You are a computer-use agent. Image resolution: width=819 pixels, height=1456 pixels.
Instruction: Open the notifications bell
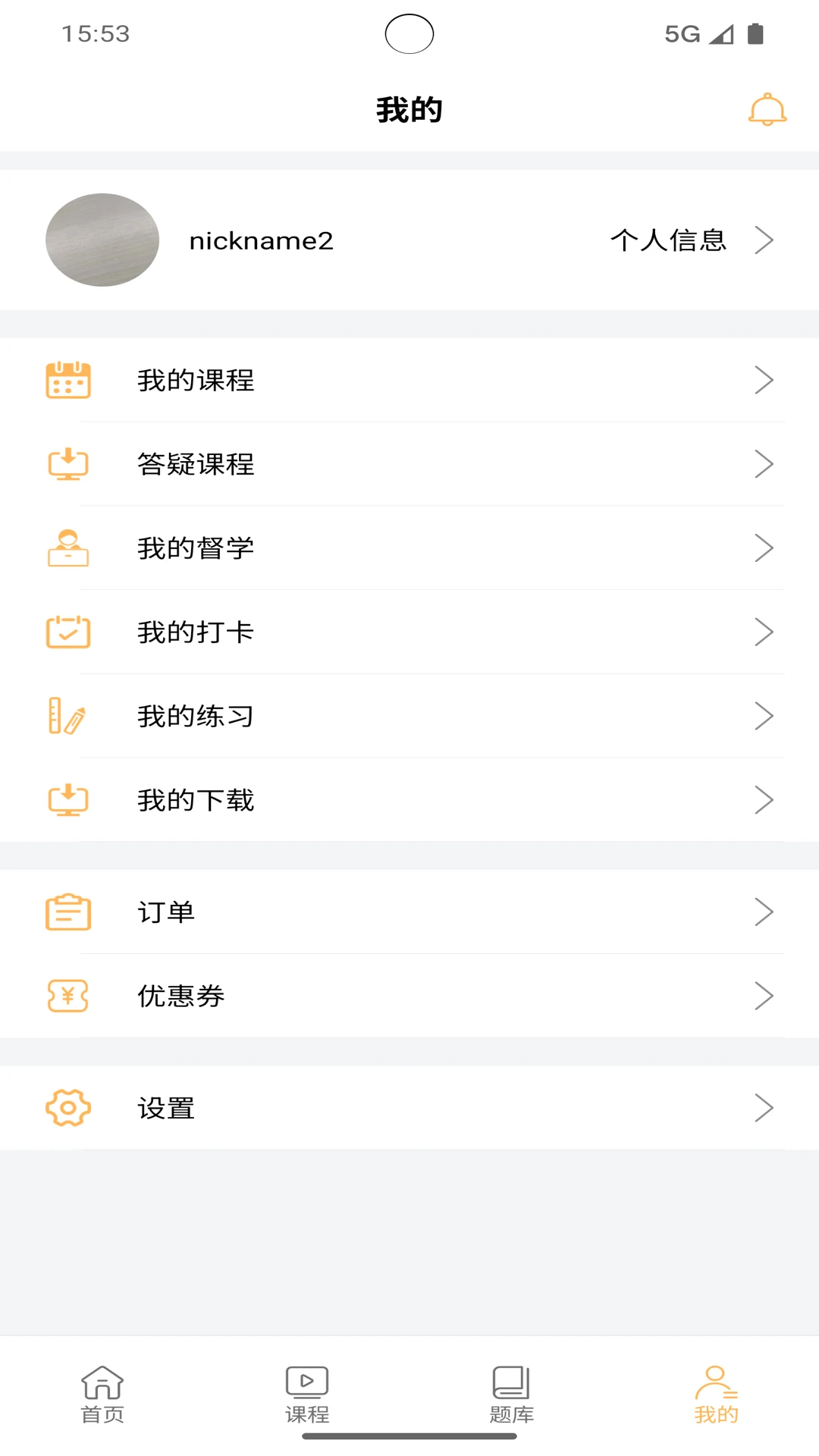pos(767,110)
